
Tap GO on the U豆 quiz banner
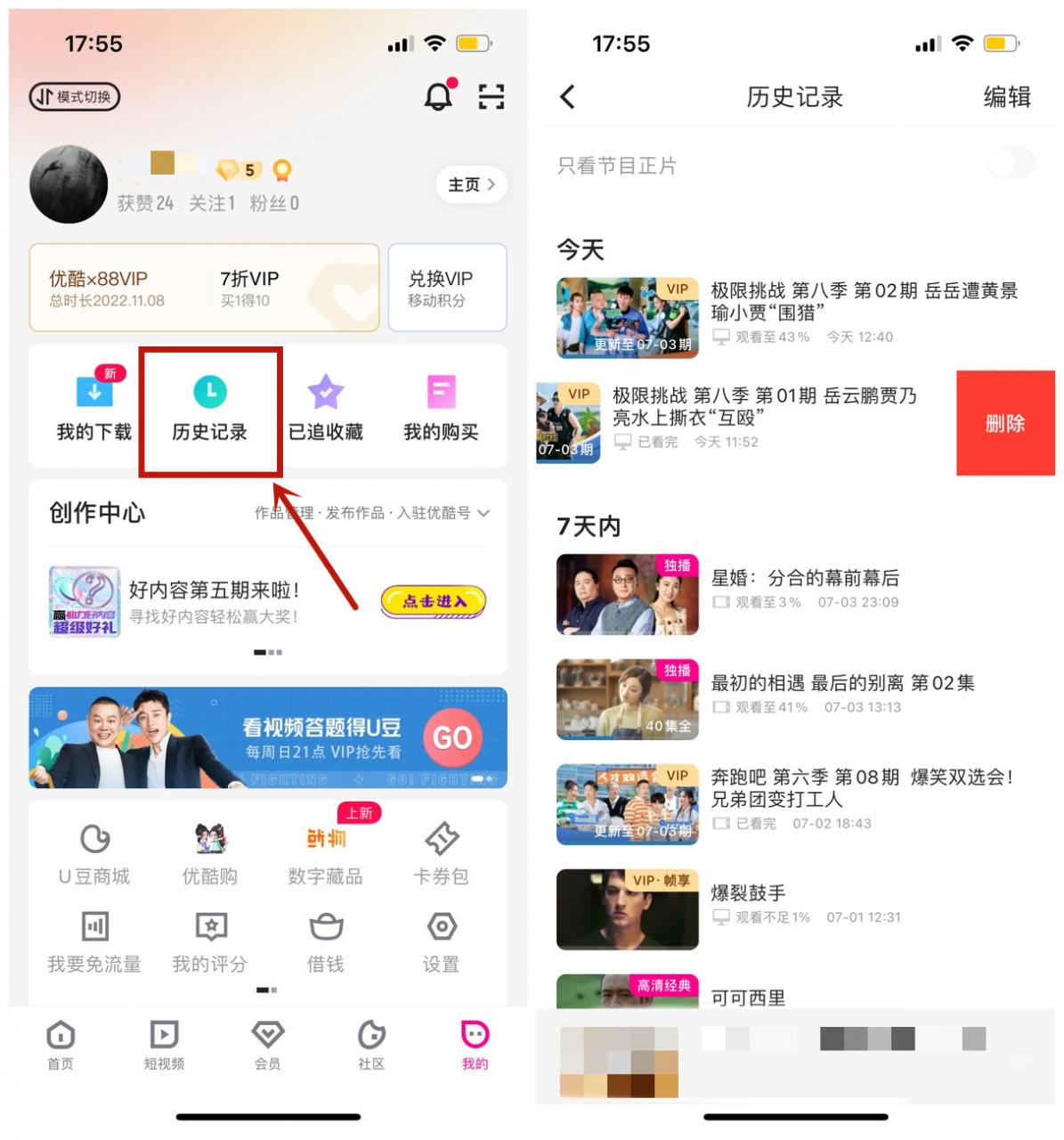pyautogui.click(x=451, y=737)
